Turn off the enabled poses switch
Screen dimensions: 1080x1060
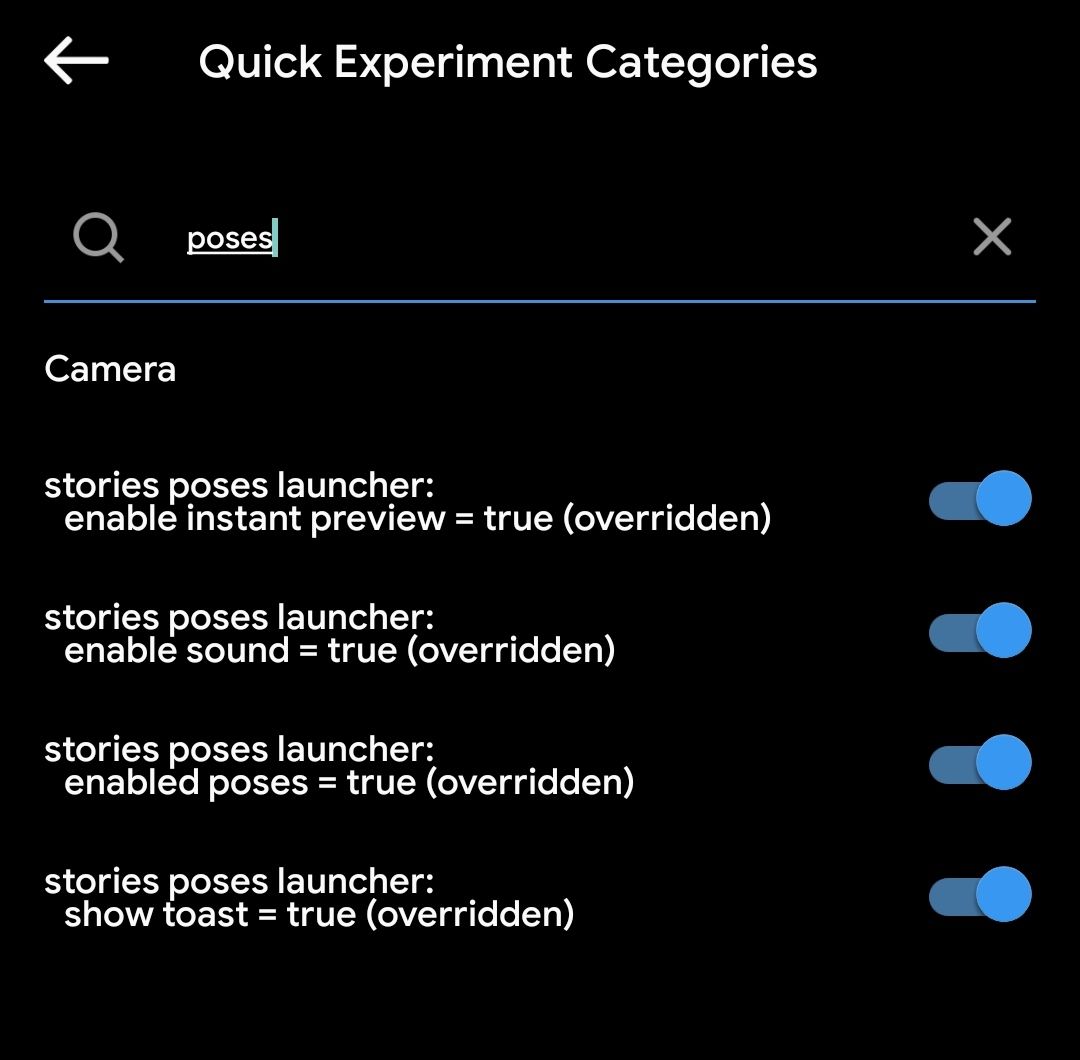[x=980, y=763]
